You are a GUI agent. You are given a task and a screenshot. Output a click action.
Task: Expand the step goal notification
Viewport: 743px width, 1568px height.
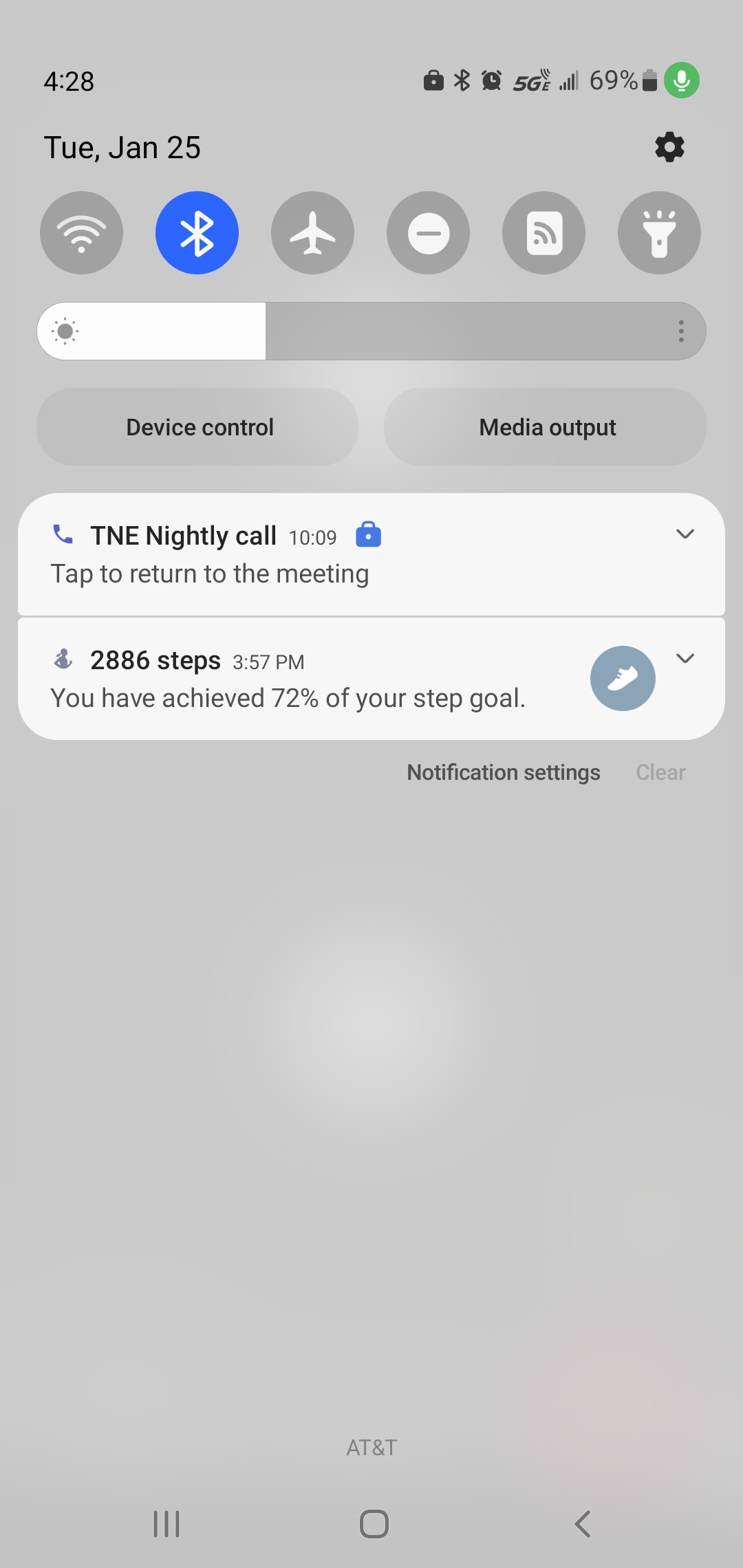click(x=685, y=659)
